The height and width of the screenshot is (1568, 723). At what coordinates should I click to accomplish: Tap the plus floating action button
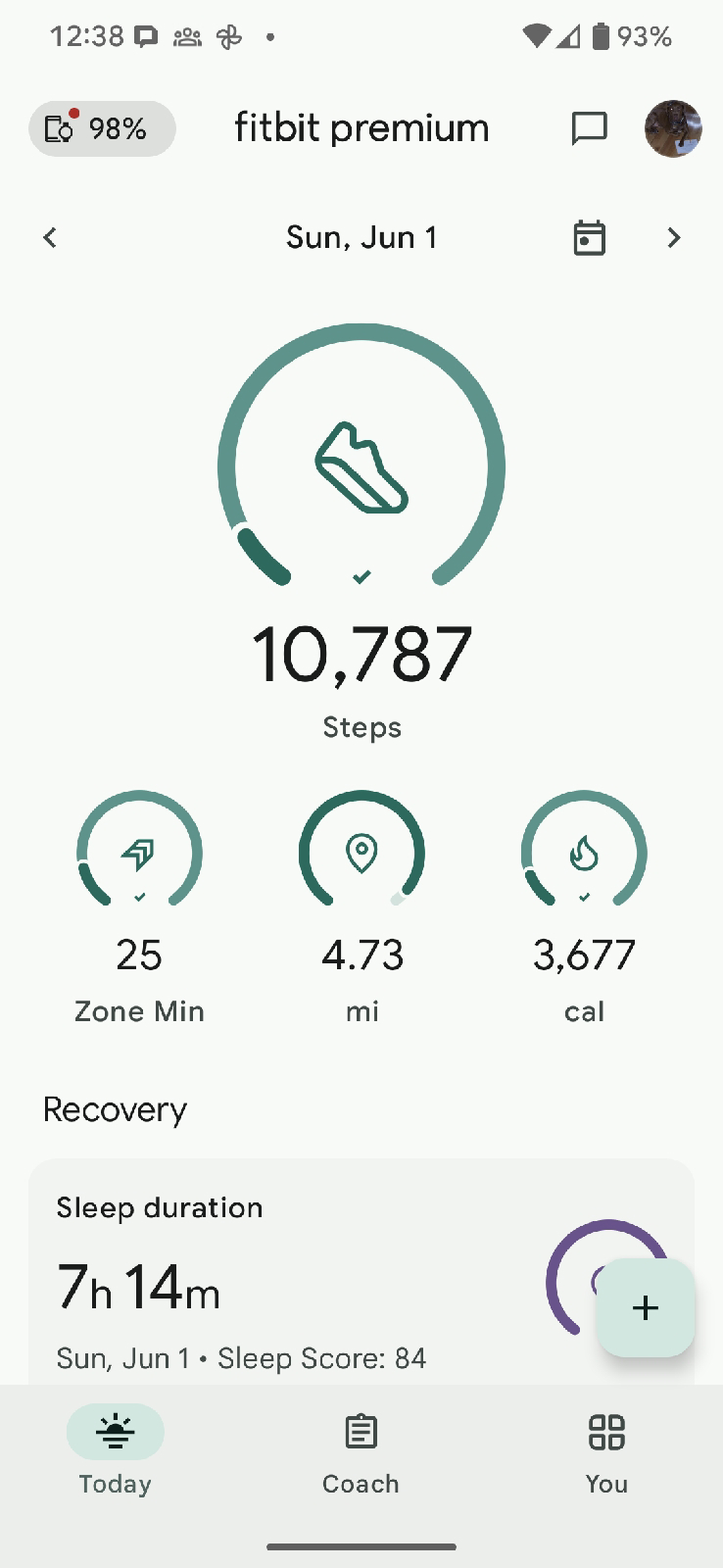click(646, 1308)
